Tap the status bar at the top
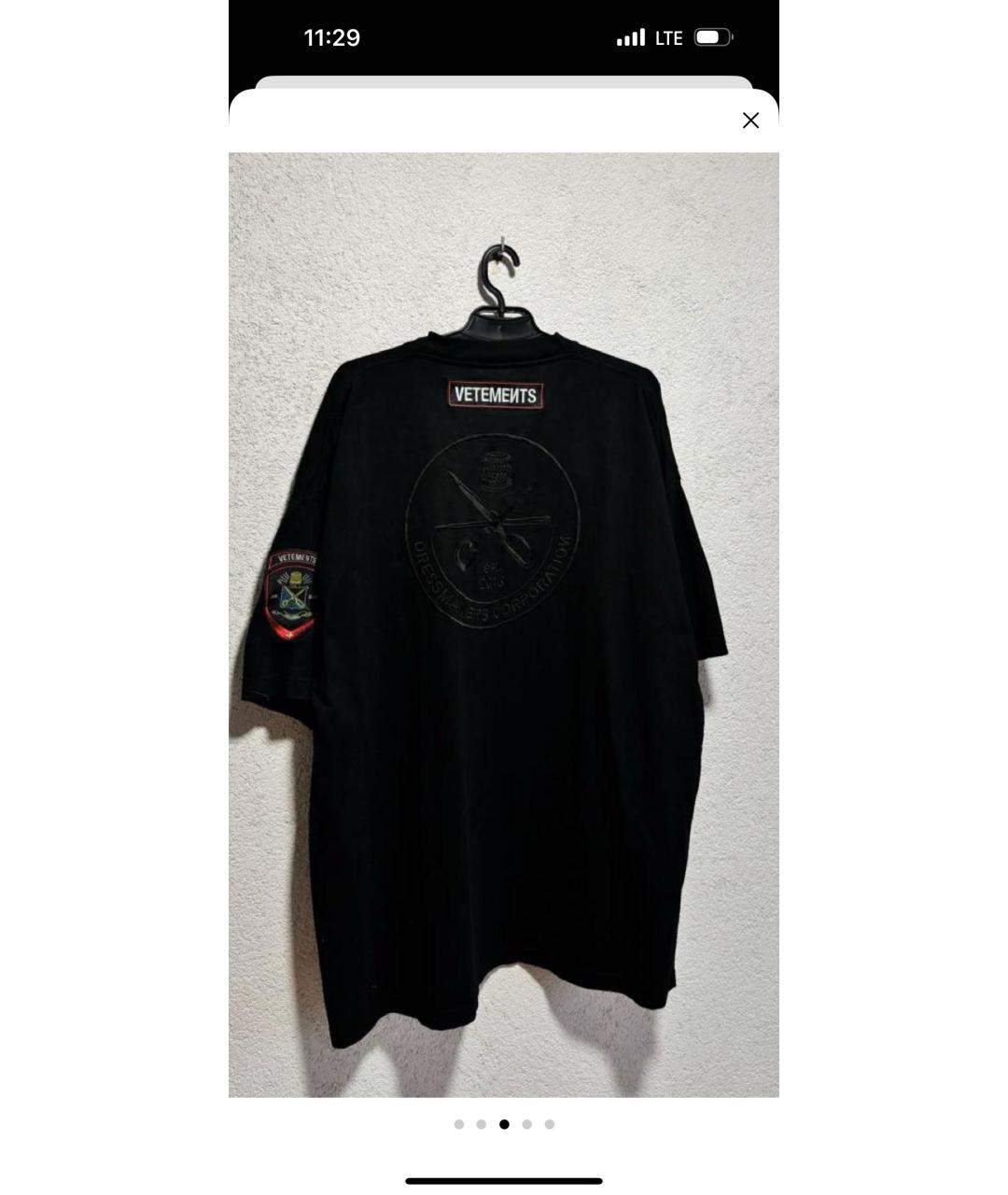1008x1195 pixels. pyautogui.click(x=504, y=36)
